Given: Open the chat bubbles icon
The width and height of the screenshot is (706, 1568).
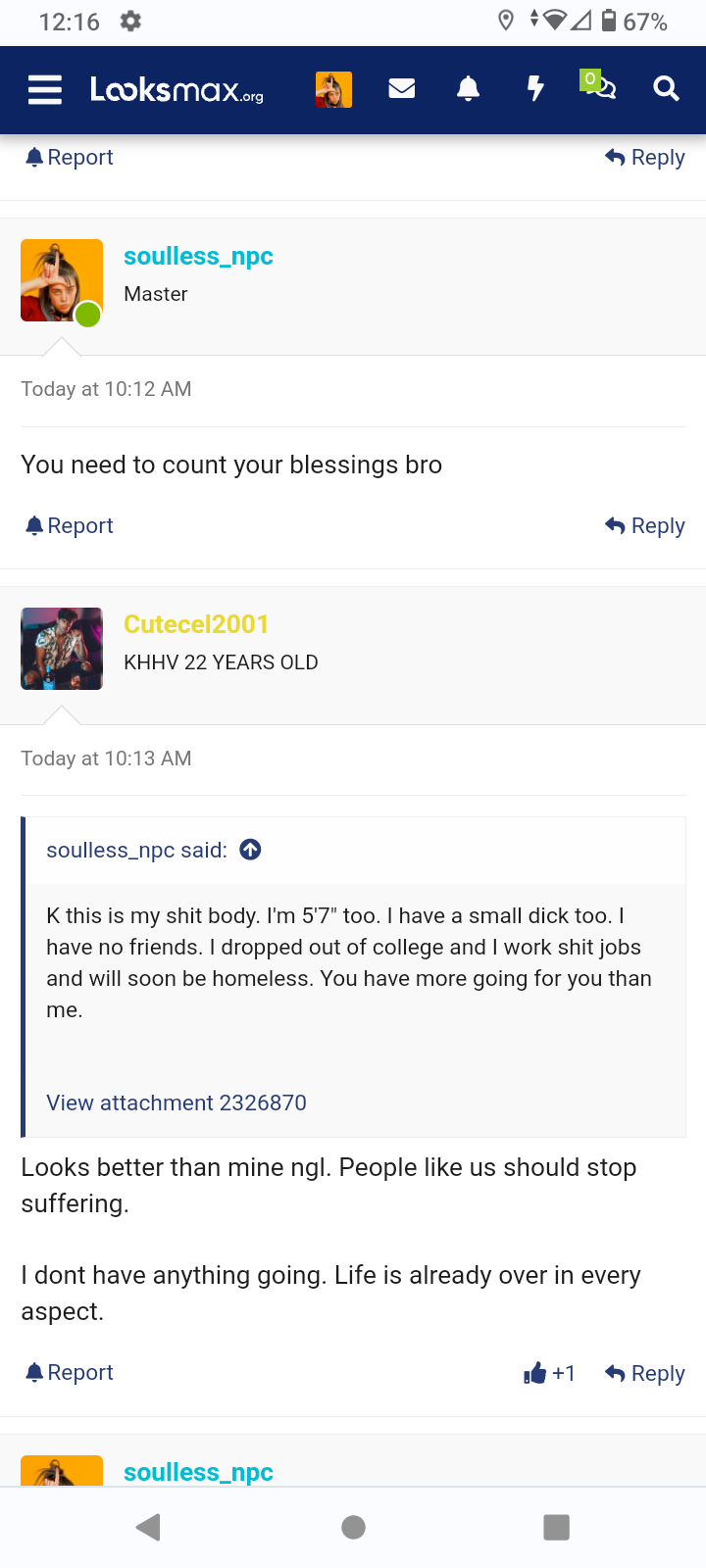Looking at the screenshot, I should tap(599, 87).
